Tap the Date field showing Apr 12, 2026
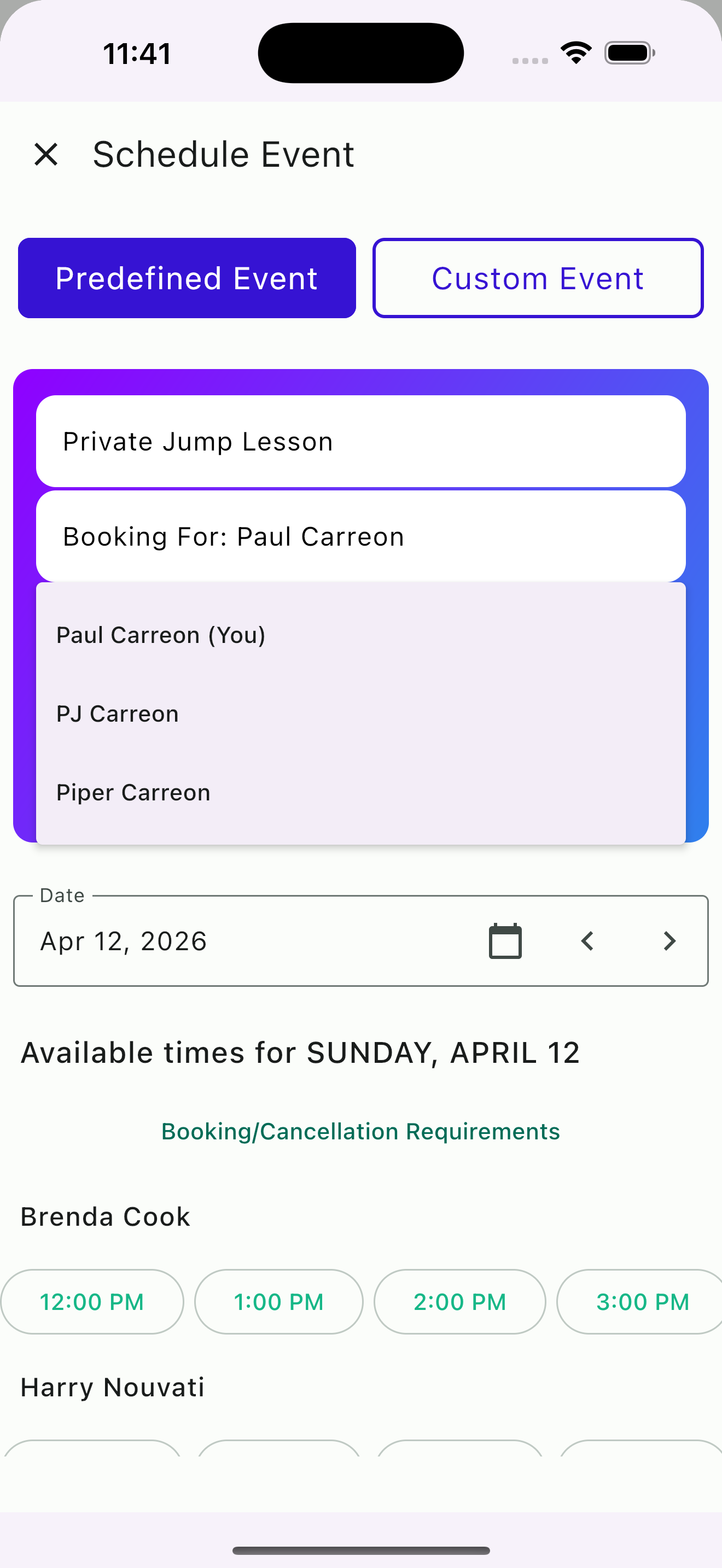 [183, 940]
